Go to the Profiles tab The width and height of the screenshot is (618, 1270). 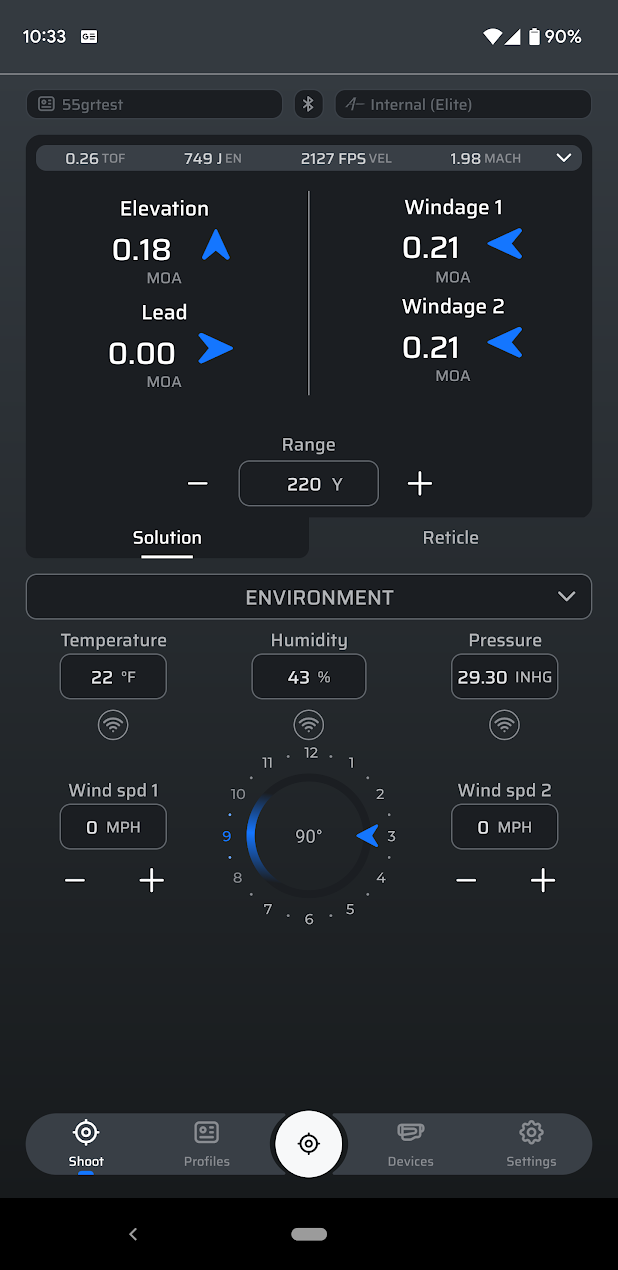click(207, 1143)
